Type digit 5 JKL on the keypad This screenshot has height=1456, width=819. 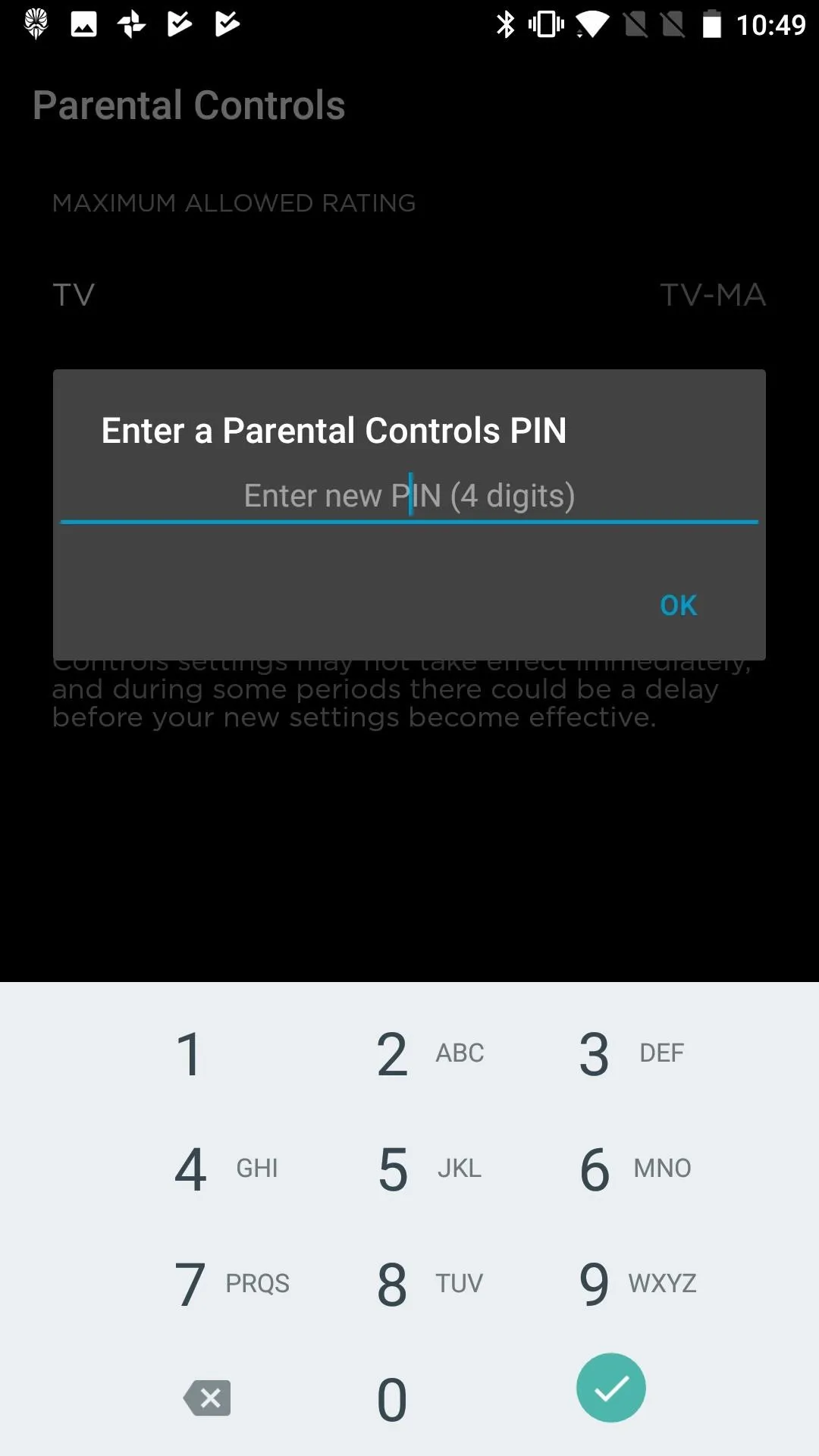click(409, 1169)
